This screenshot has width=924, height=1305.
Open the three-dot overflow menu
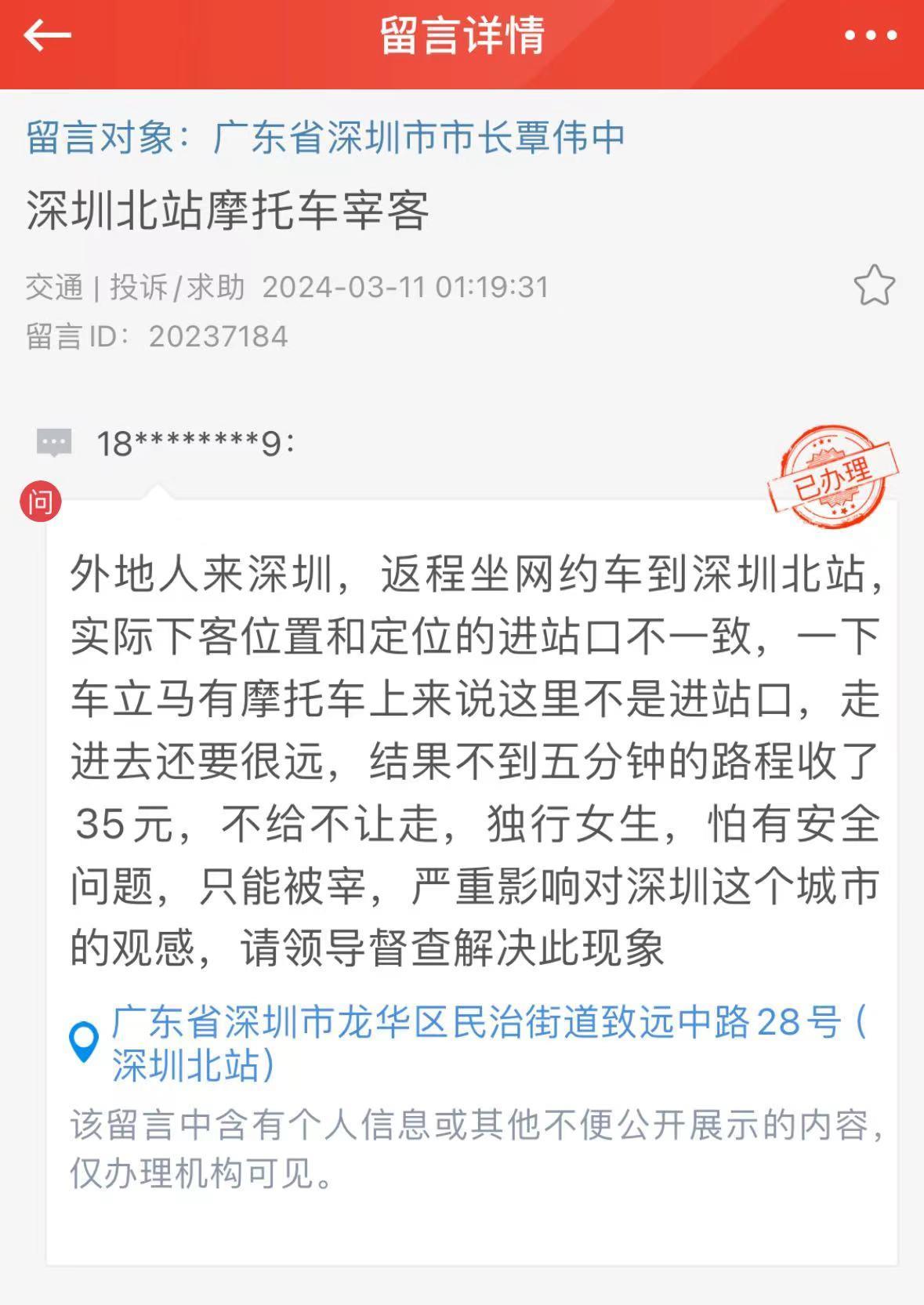click(x=870, y=36)
